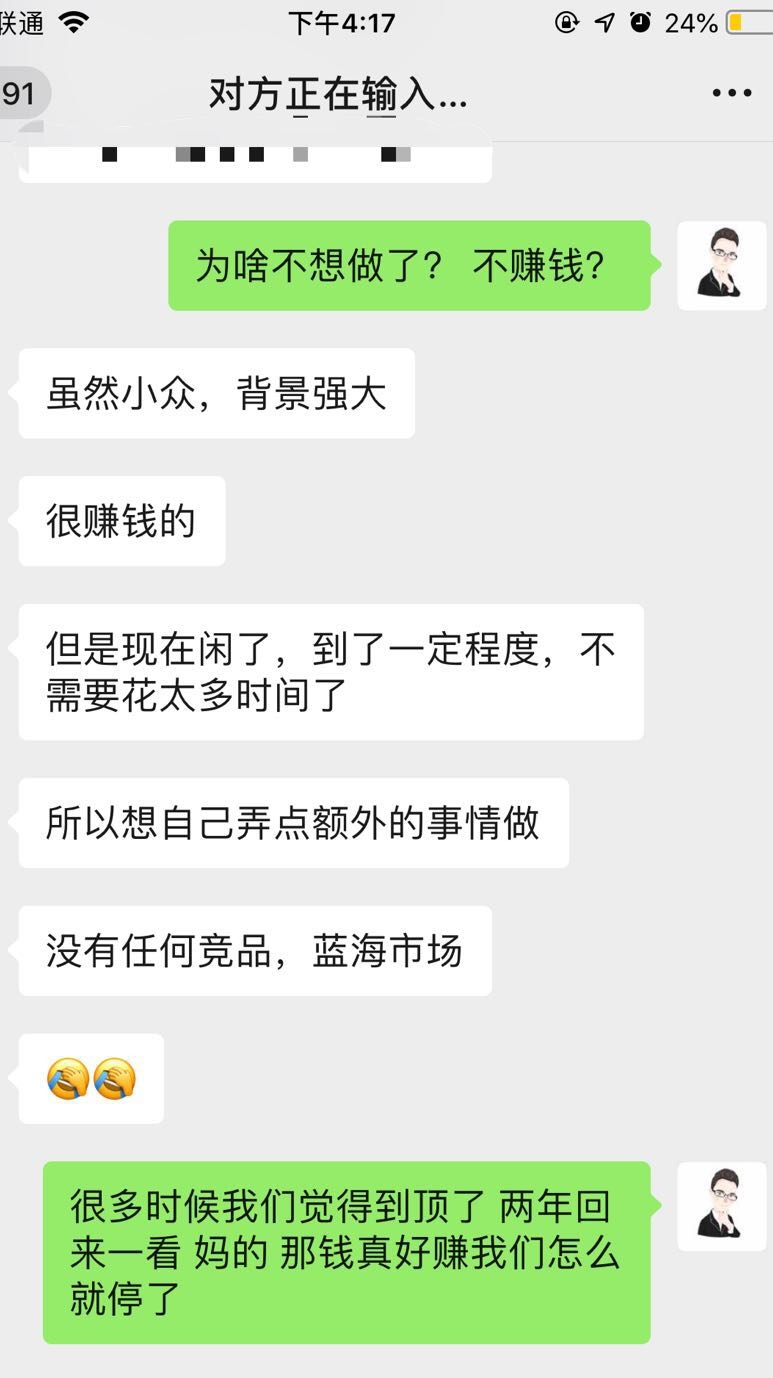The image size is (773, 1378).
Task: Tap the back arrow showing 91 unread chats
Action: [x=18, y=92]
